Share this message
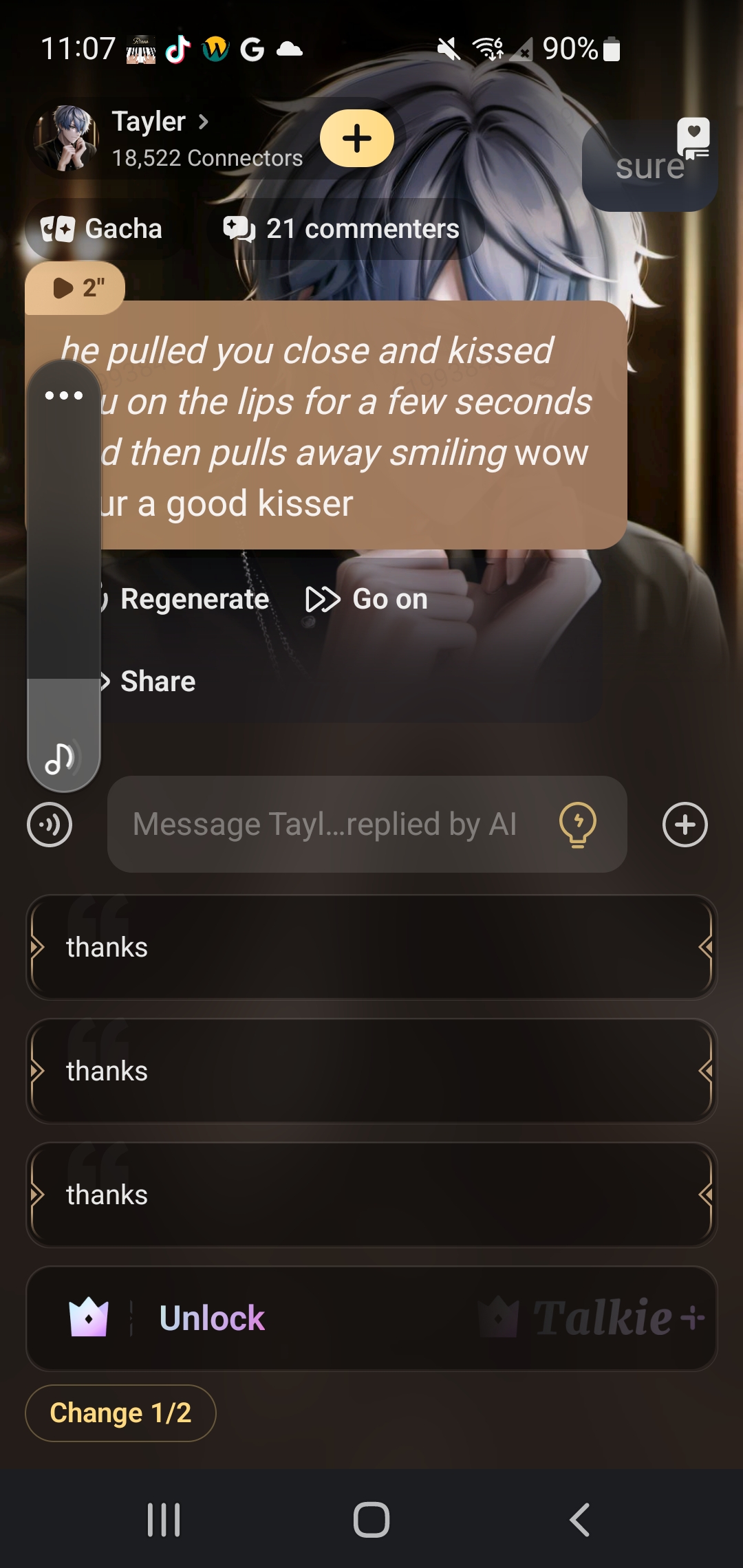Screen dimensions: 743x1568 (157, 682)
